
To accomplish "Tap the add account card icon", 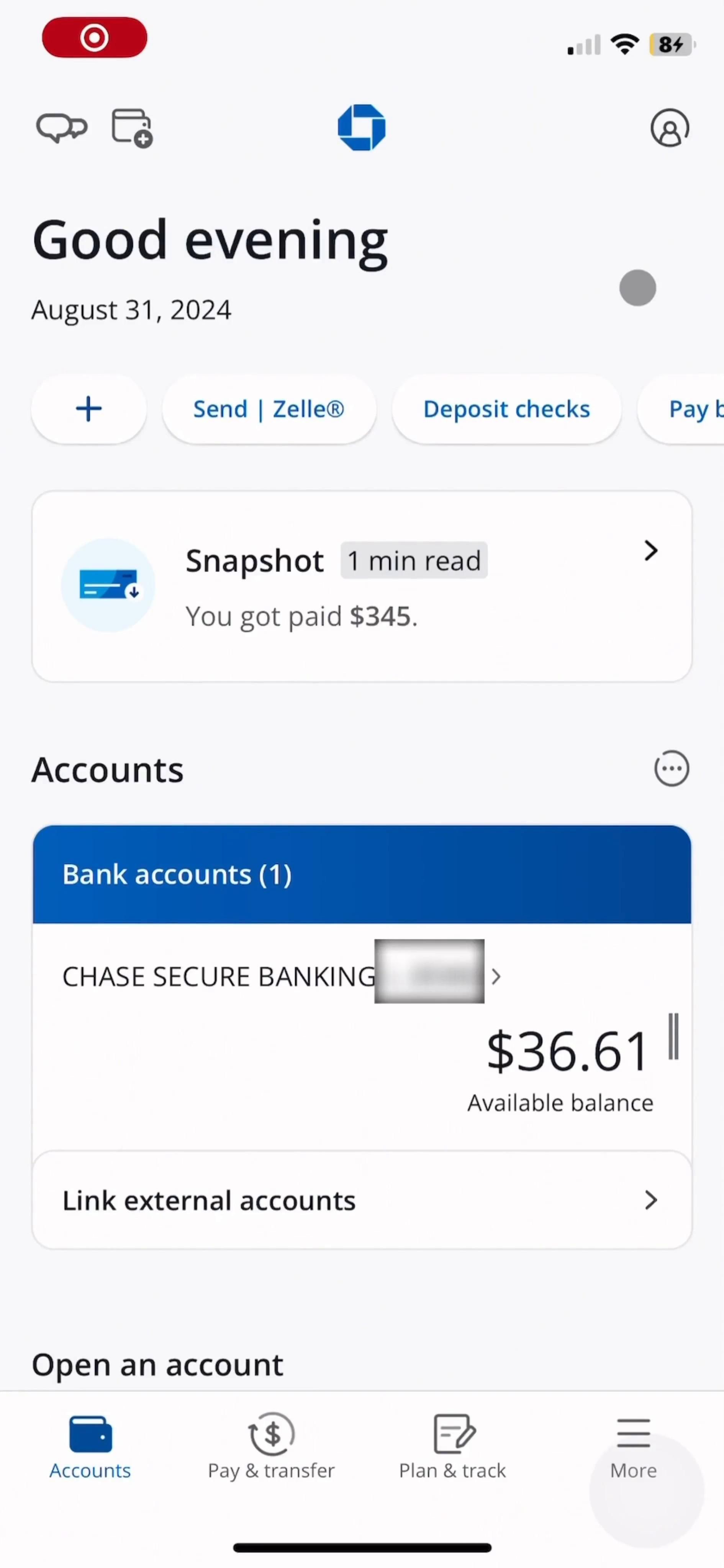I will click(x=132, y=128).
